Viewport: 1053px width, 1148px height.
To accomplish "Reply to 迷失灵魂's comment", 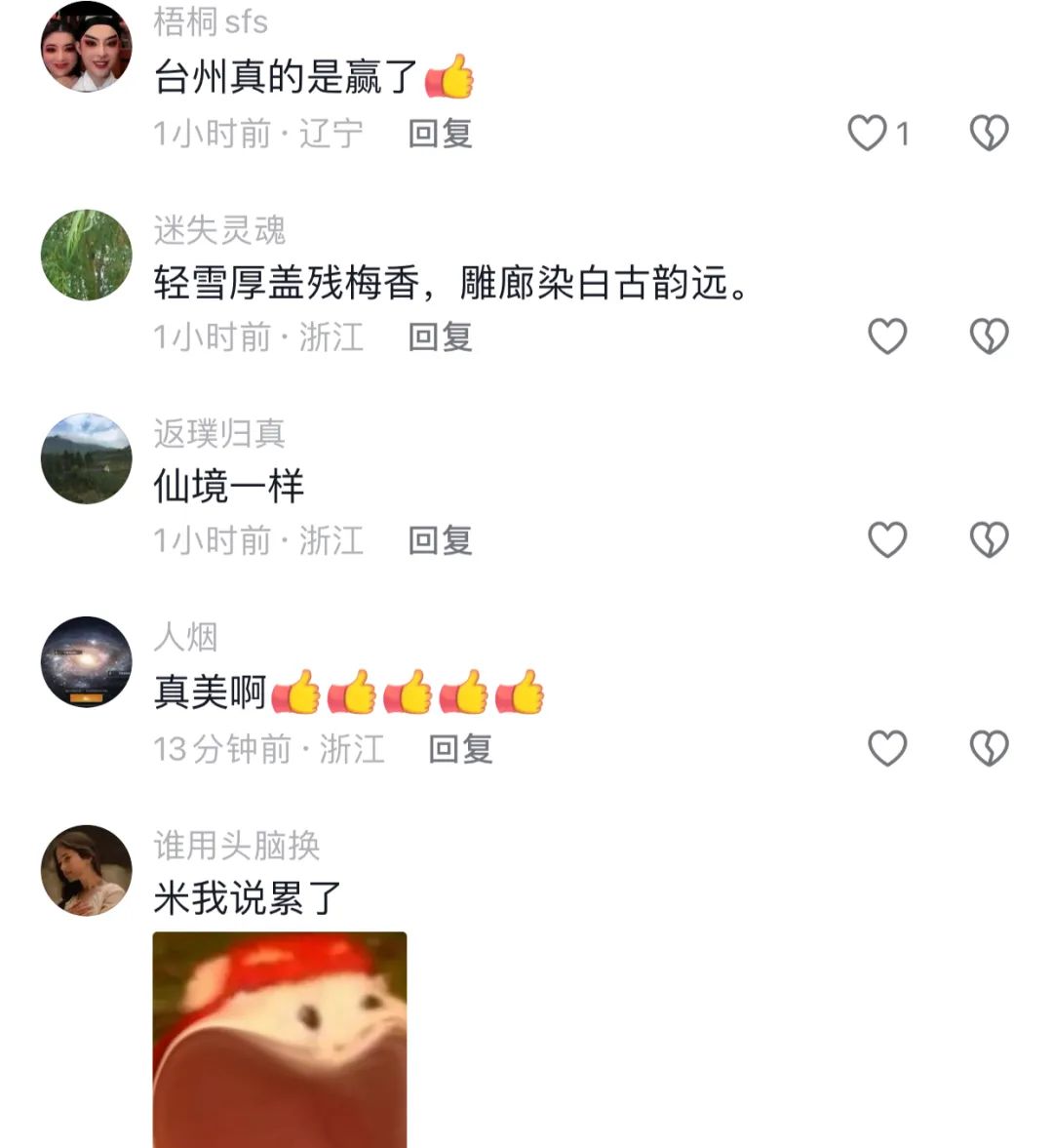I will click(x=440, y=336).
